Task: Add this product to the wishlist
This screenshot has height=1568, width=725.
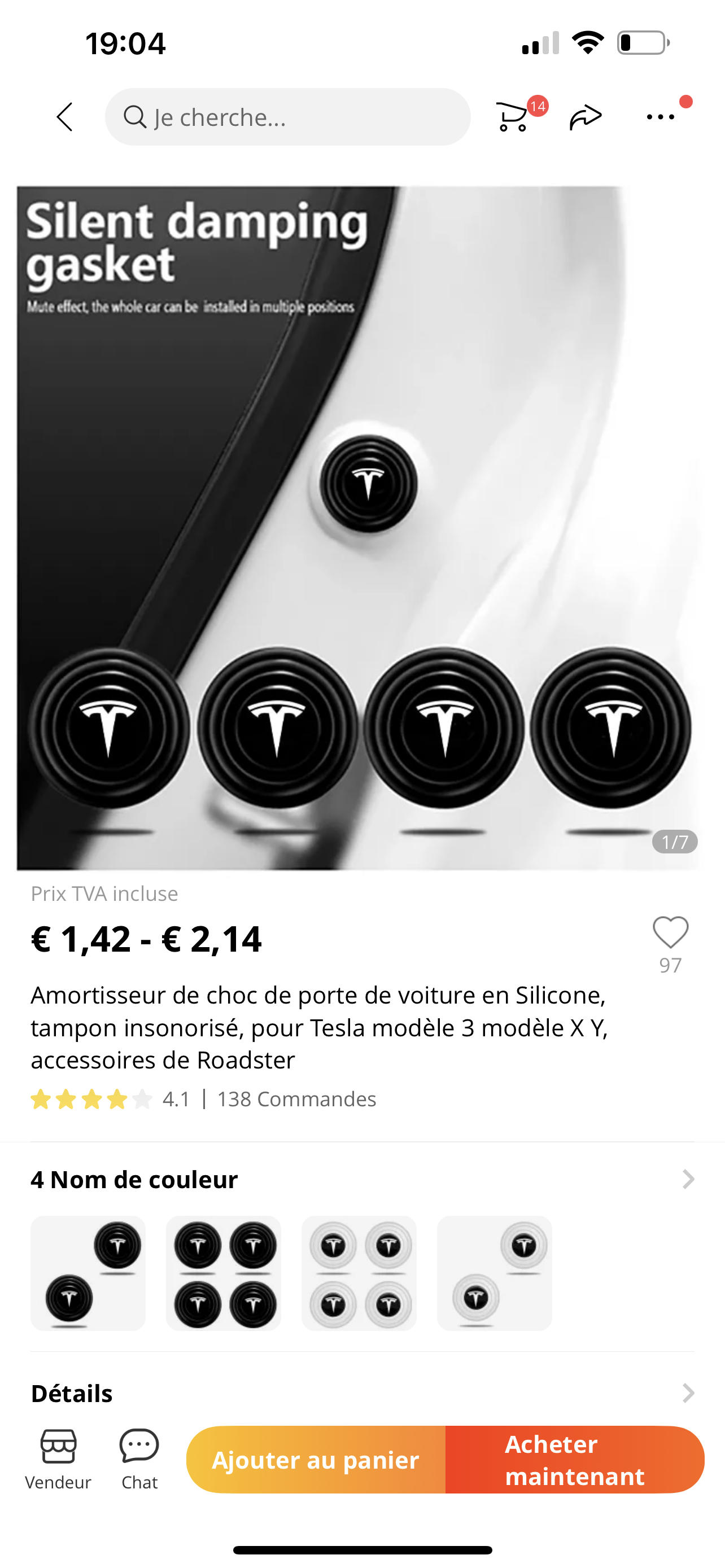Action: [x=670, y=932]
